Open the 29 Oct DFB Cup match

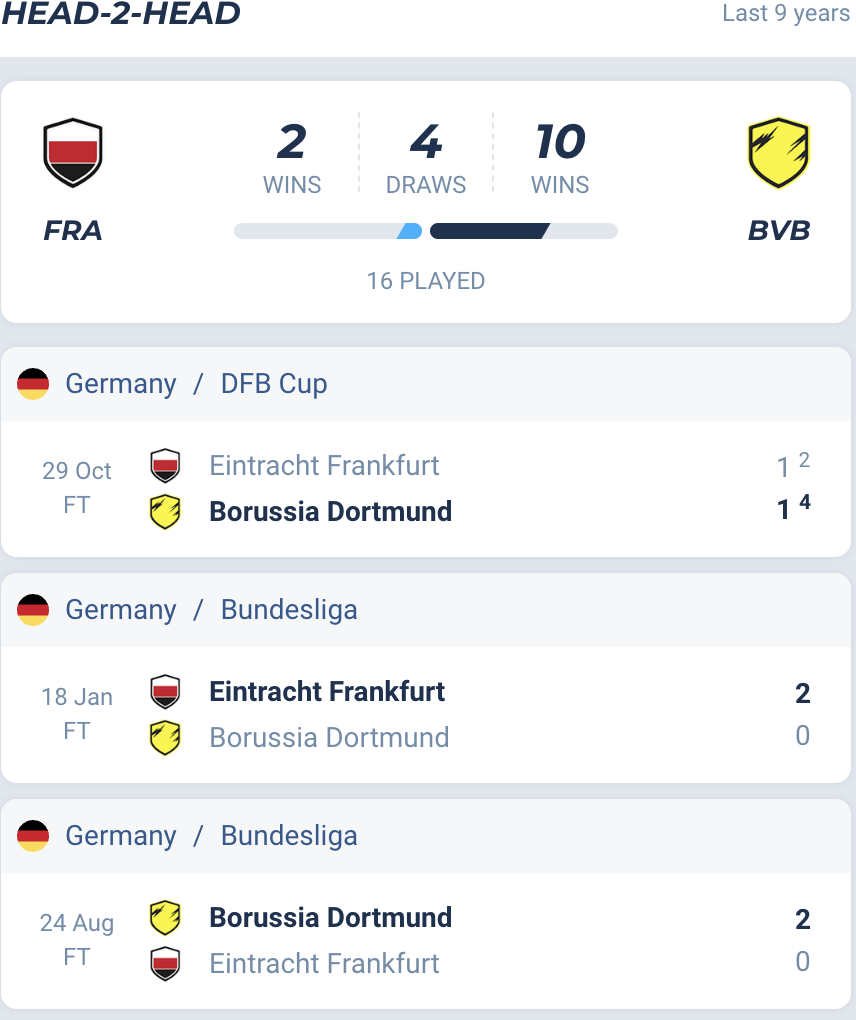click(x=427, y=489)
